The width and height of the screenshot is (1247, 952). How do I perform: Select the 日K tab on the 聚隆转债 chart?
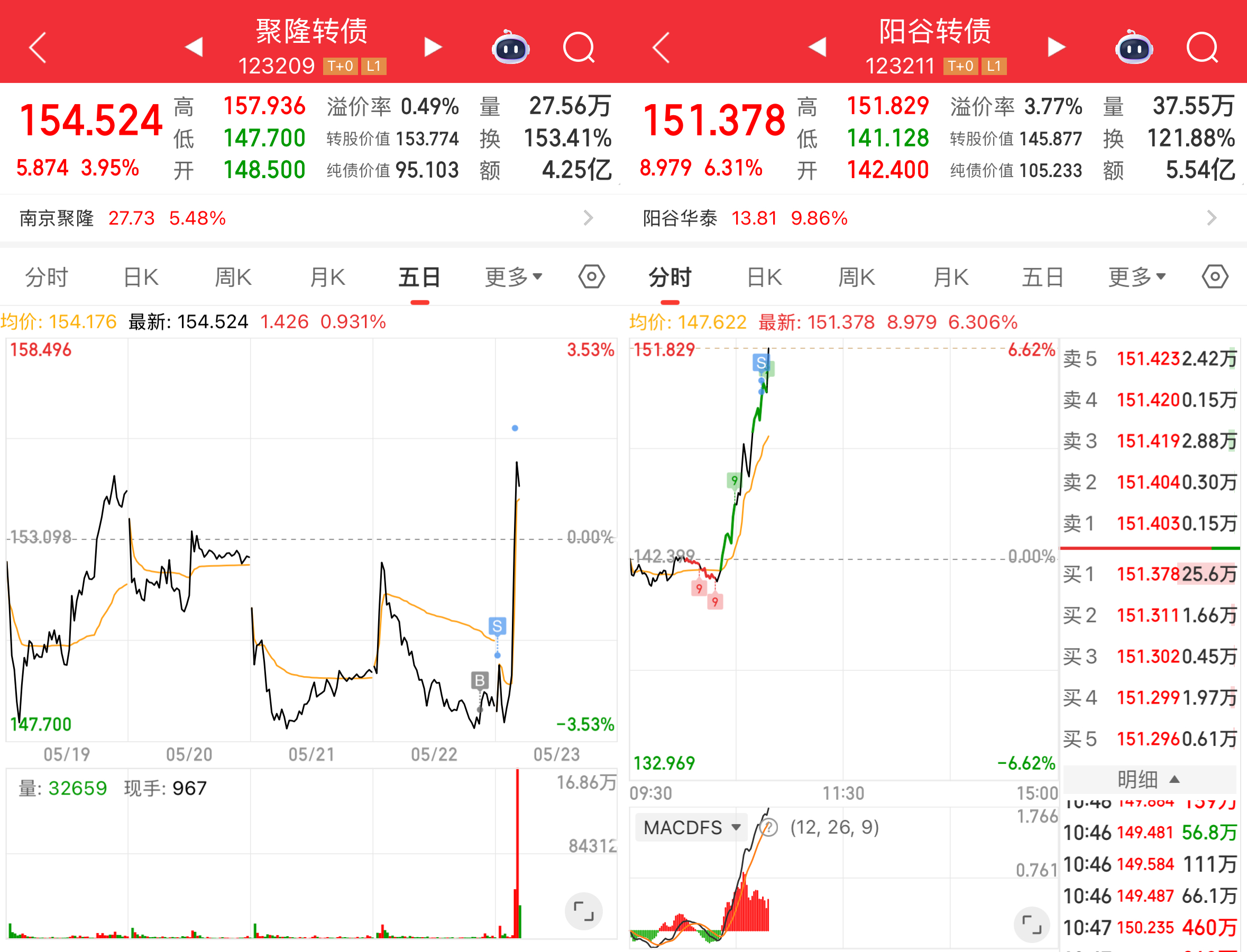coord(141,278)
